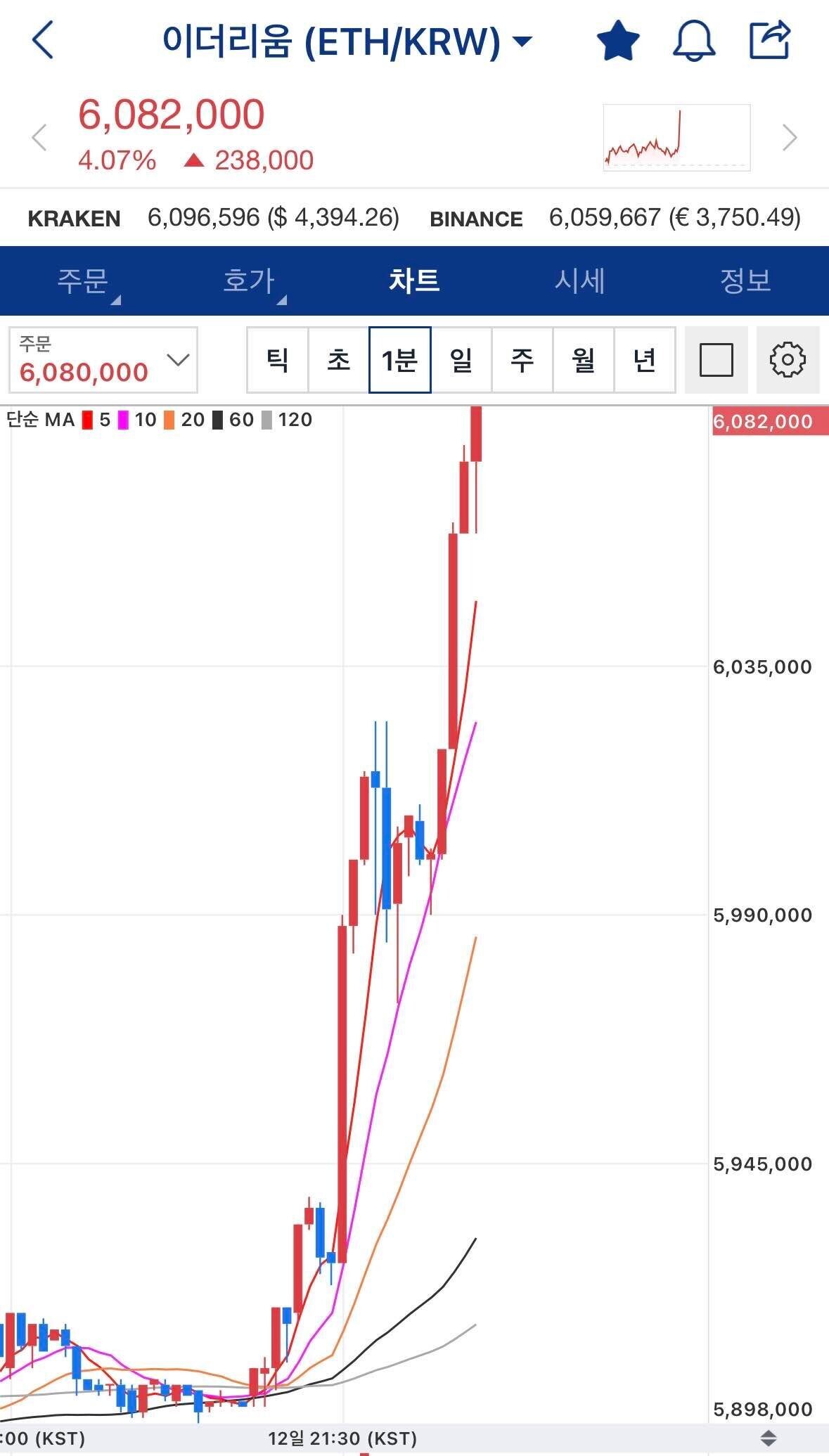Open the price alert bell

tap(694, 40)
